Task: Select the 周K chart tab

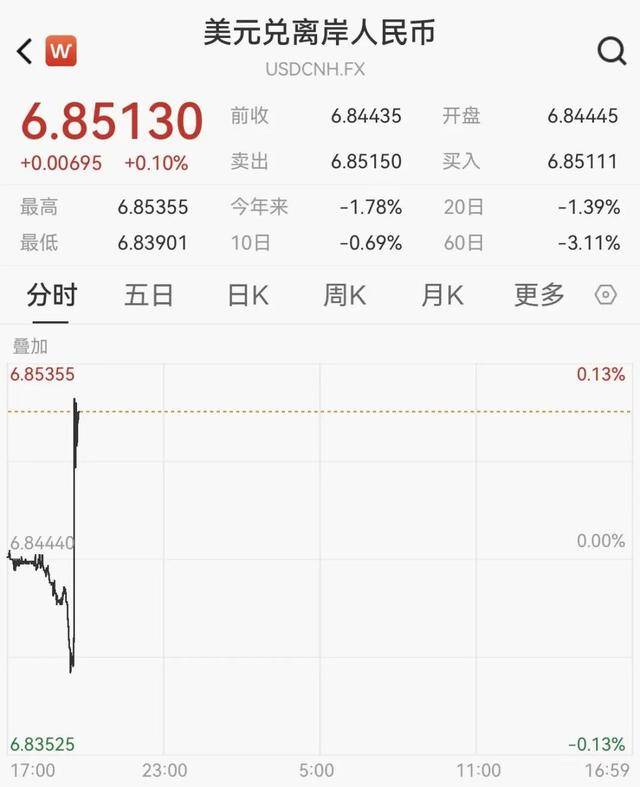Action: pyautogui.click(x=344, y=295)
